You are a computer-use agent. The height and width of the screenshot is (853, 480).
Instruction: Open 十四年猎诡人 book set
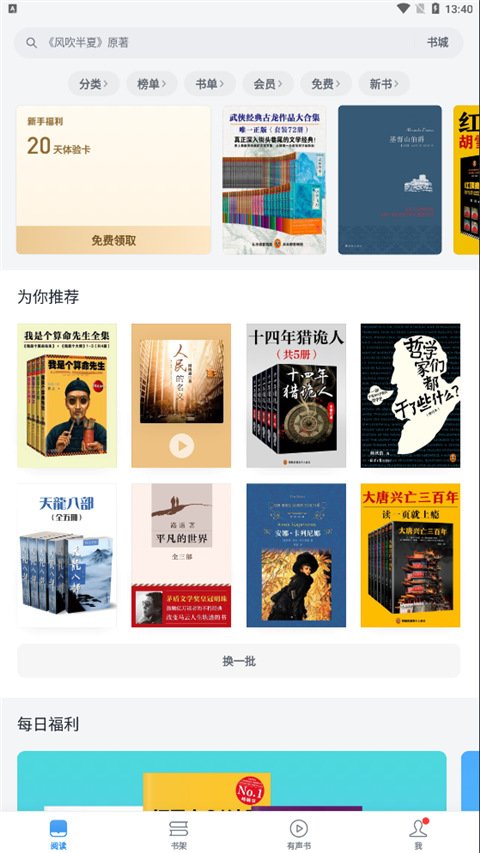click(296, 395)
